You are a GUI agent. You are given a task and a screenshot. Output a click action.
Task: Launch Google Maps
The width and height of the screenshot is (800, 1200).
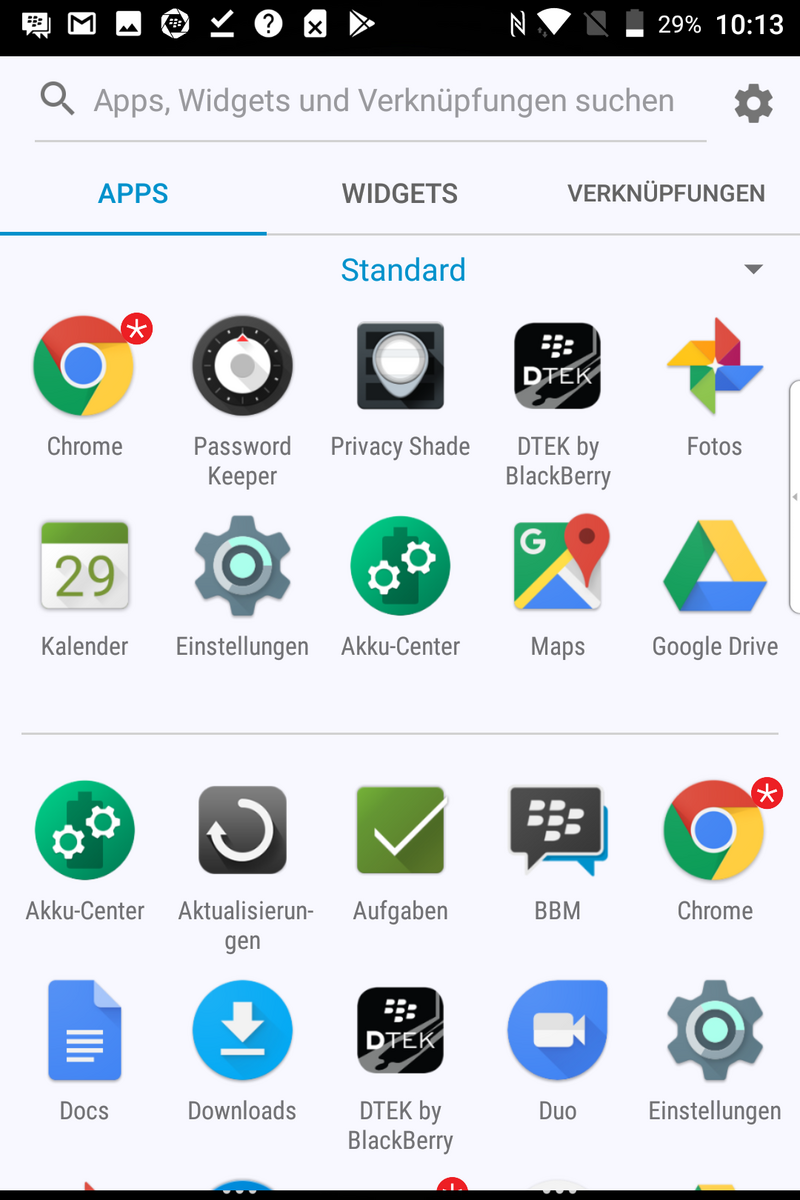558,567
